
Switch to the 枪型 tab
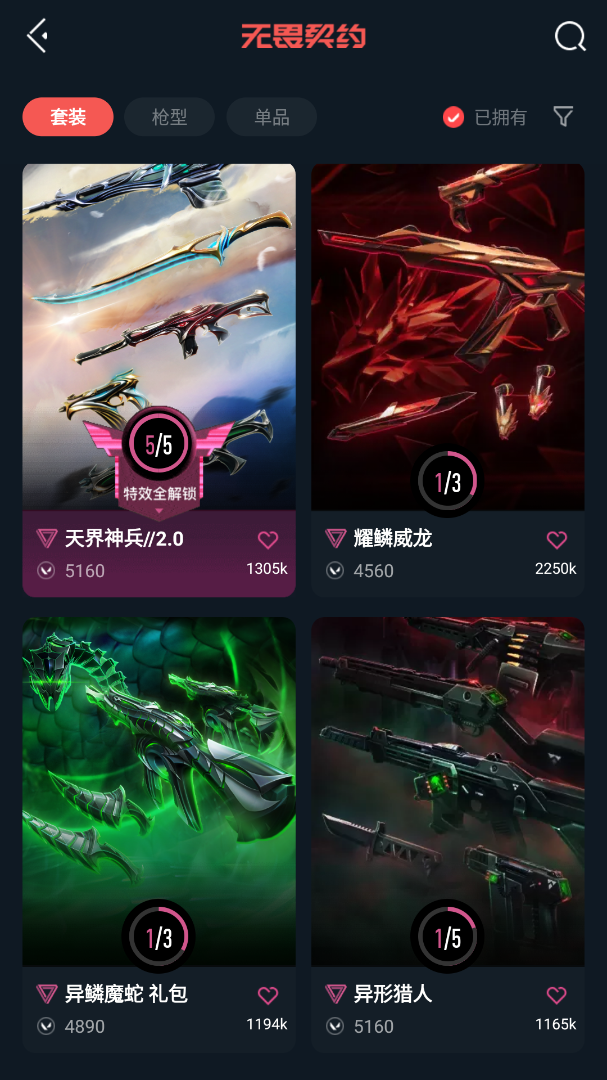[169, 117]
